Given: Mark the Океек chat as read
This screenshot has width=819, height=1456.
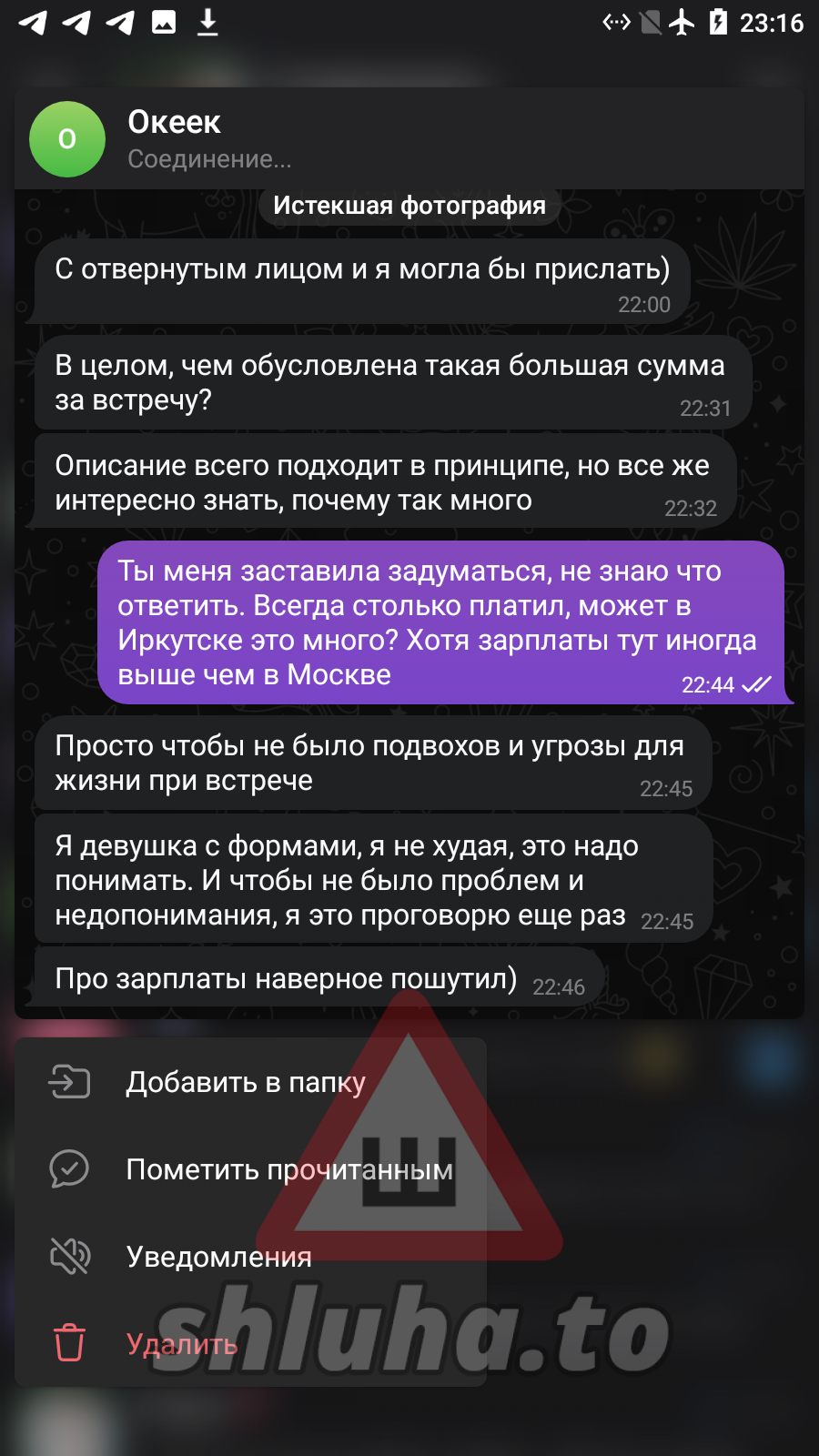Looking at the screenshot, I should click(288, 1169).
